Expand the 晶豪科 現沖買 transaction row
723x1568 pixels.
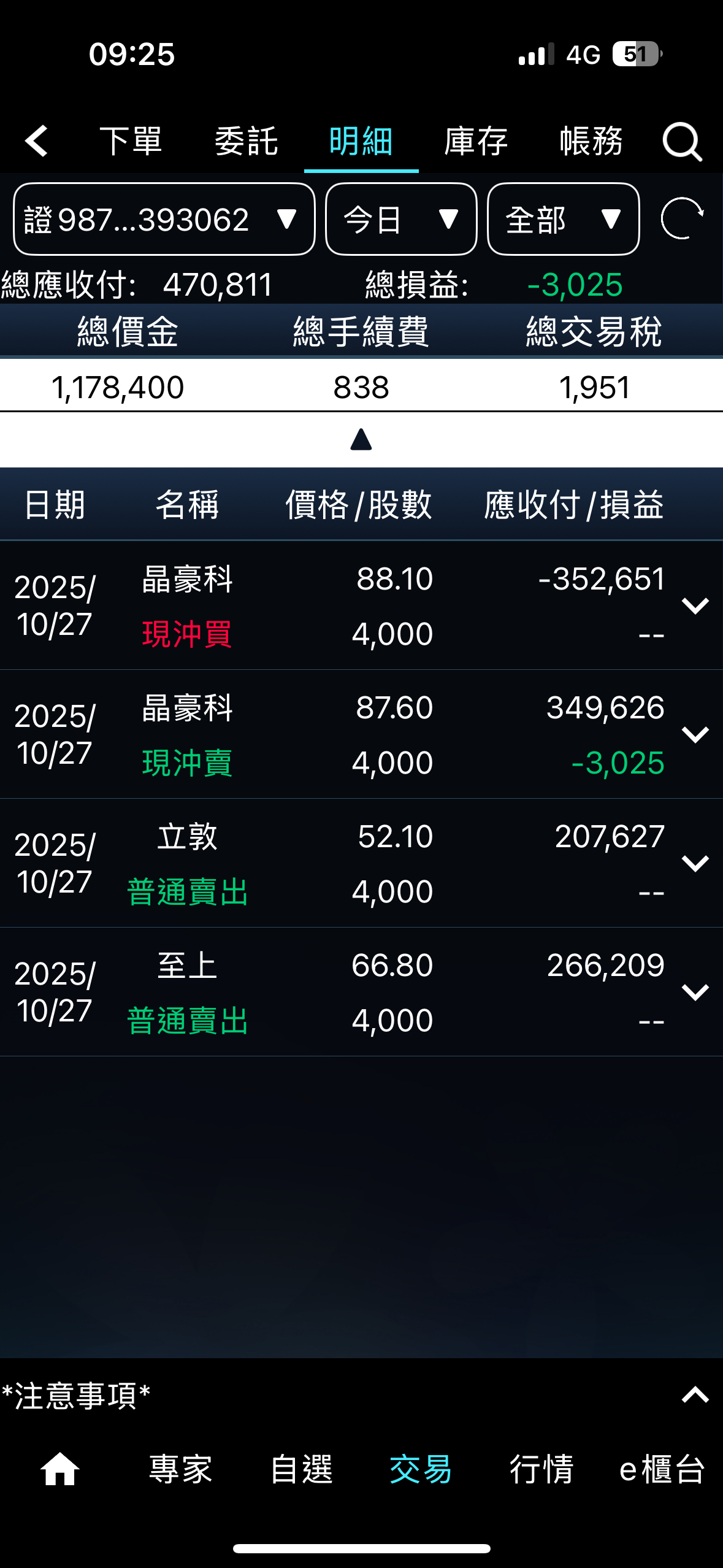[695, 605]
